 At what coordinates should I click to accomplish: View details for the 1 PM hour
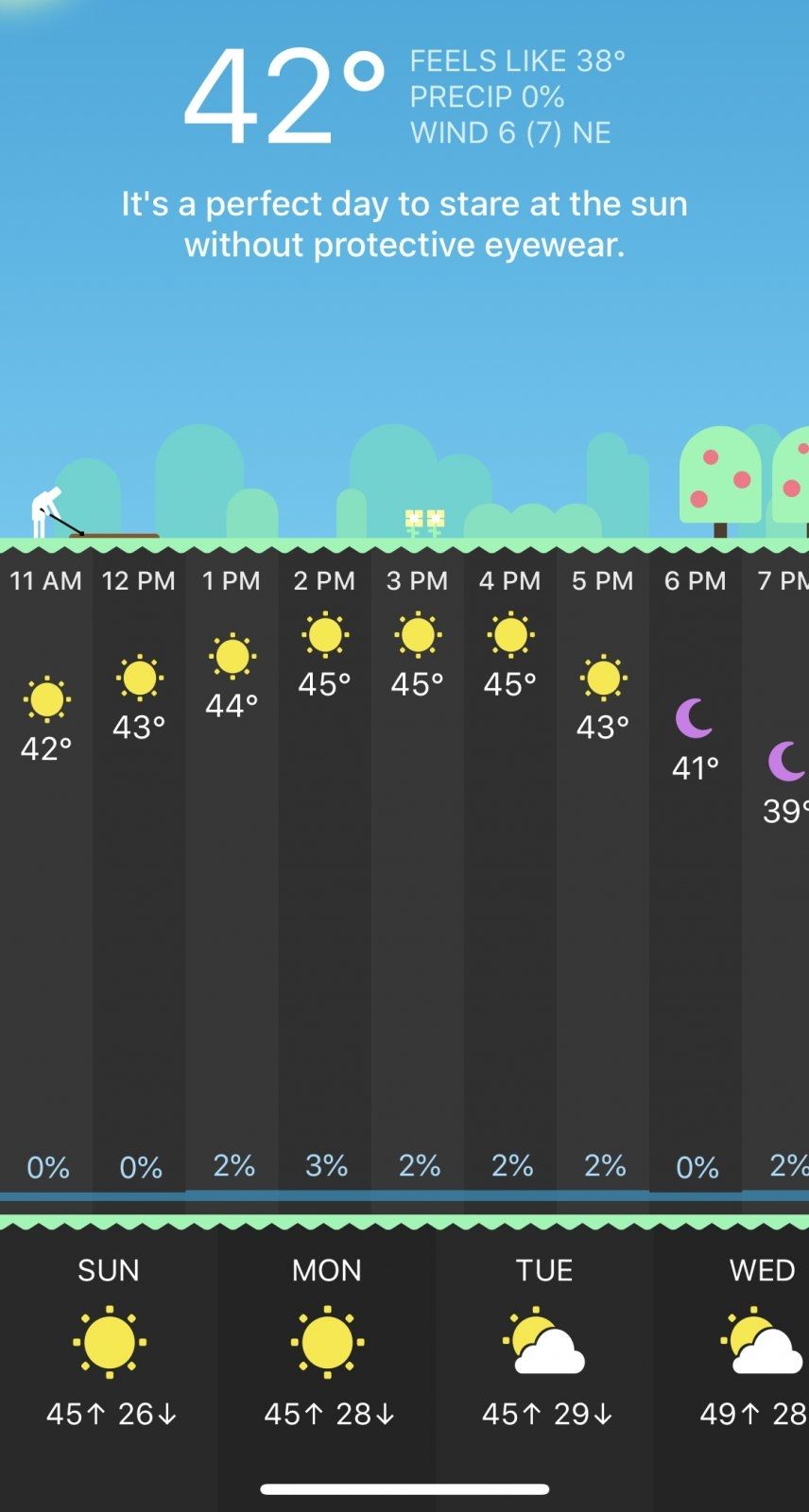point(232,874)
